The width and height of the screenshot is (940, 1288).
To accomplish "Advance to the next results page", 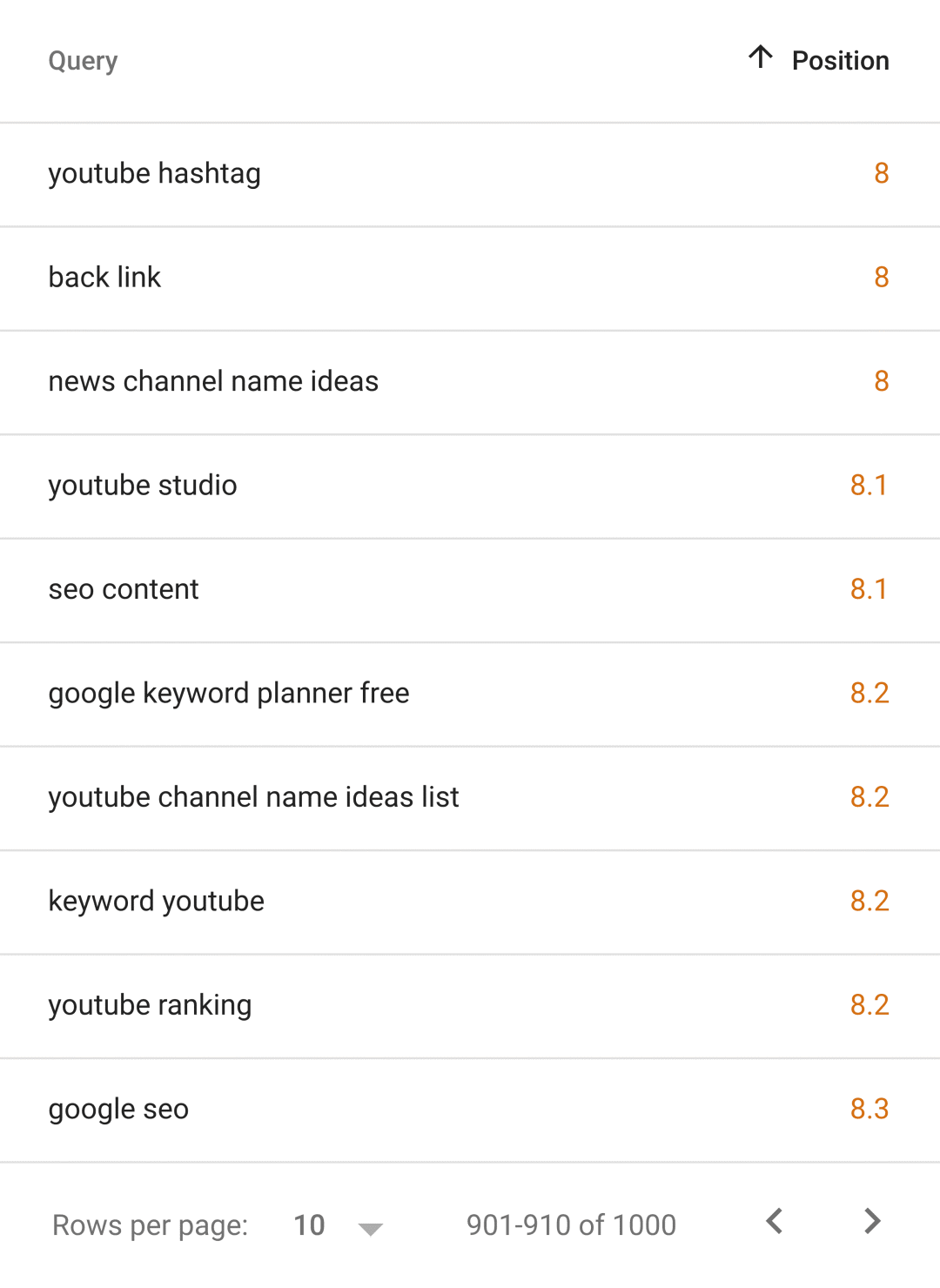I will [871, 1222].
